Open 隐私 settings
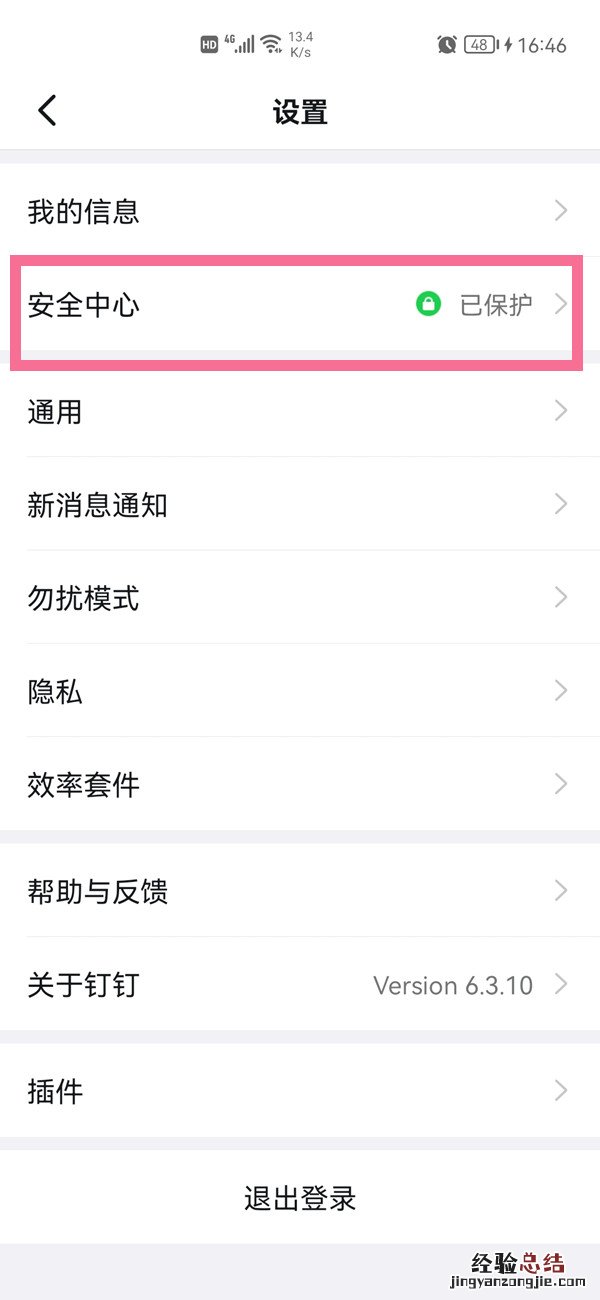The height and width of the screenshot is (1300, 600). coord(300,691)
